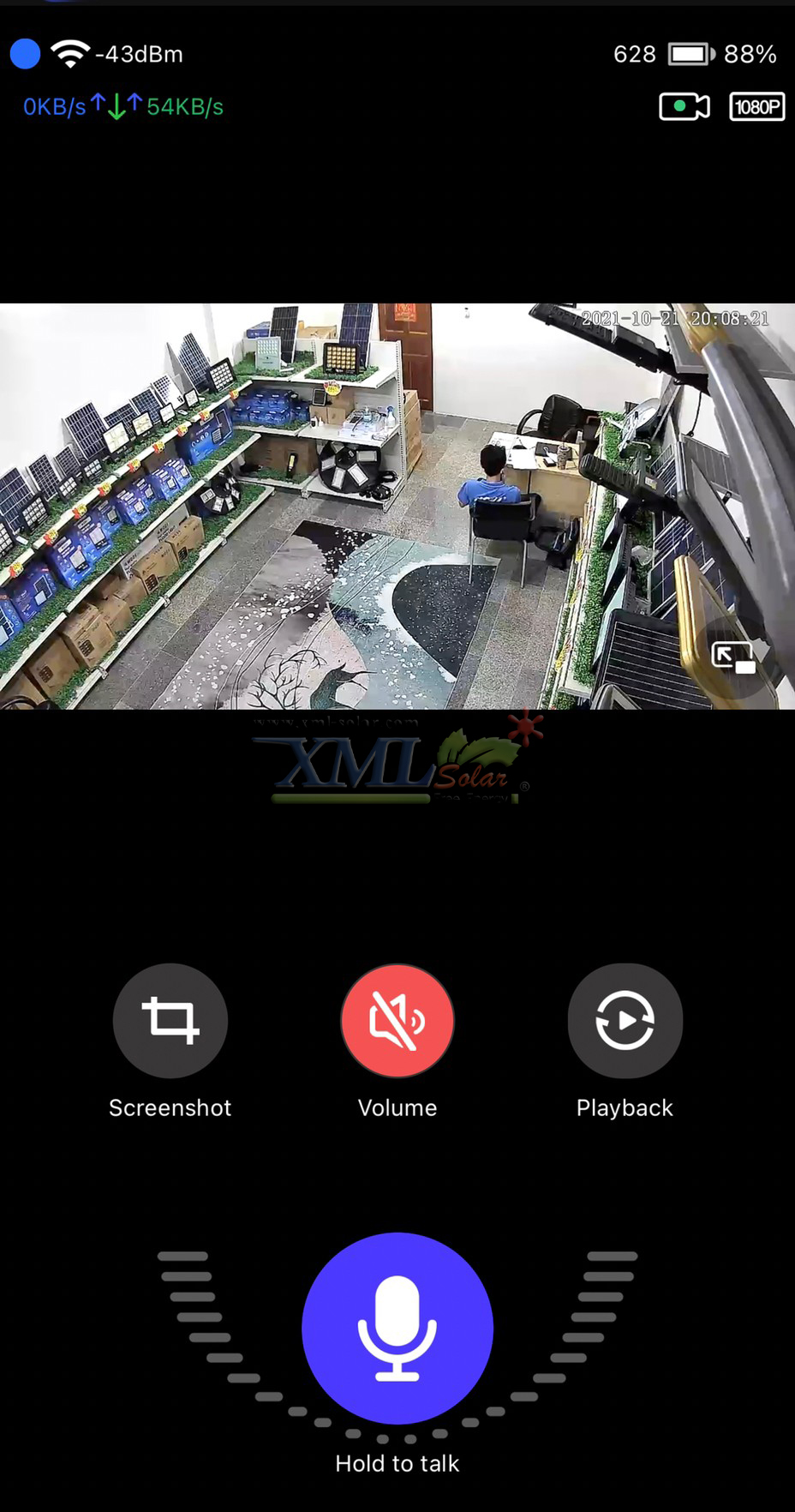Toggle recording with the green-dot camera icon
This screenshot has width=795, height=1512.
(683, 106)
